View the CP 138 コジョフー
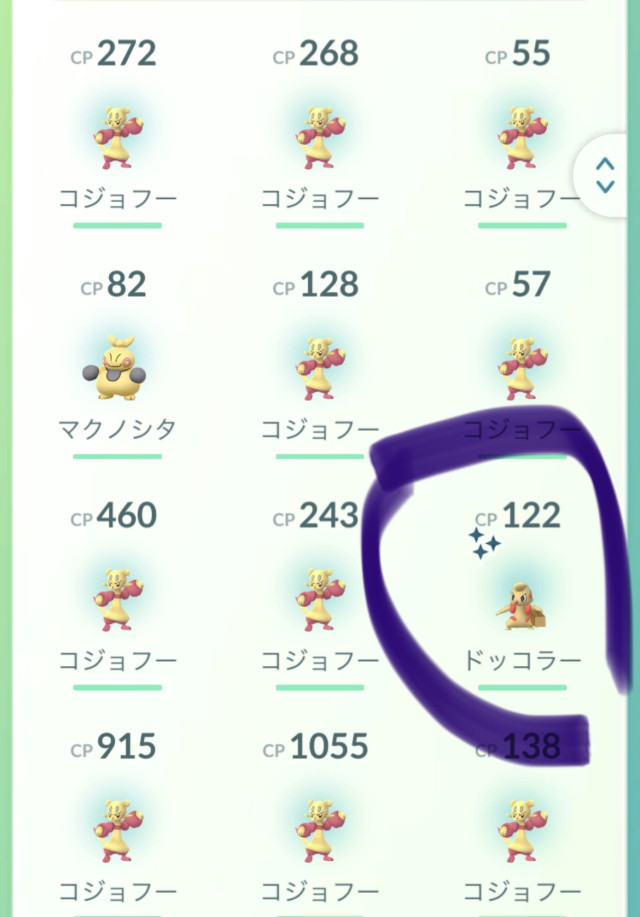 522,832
